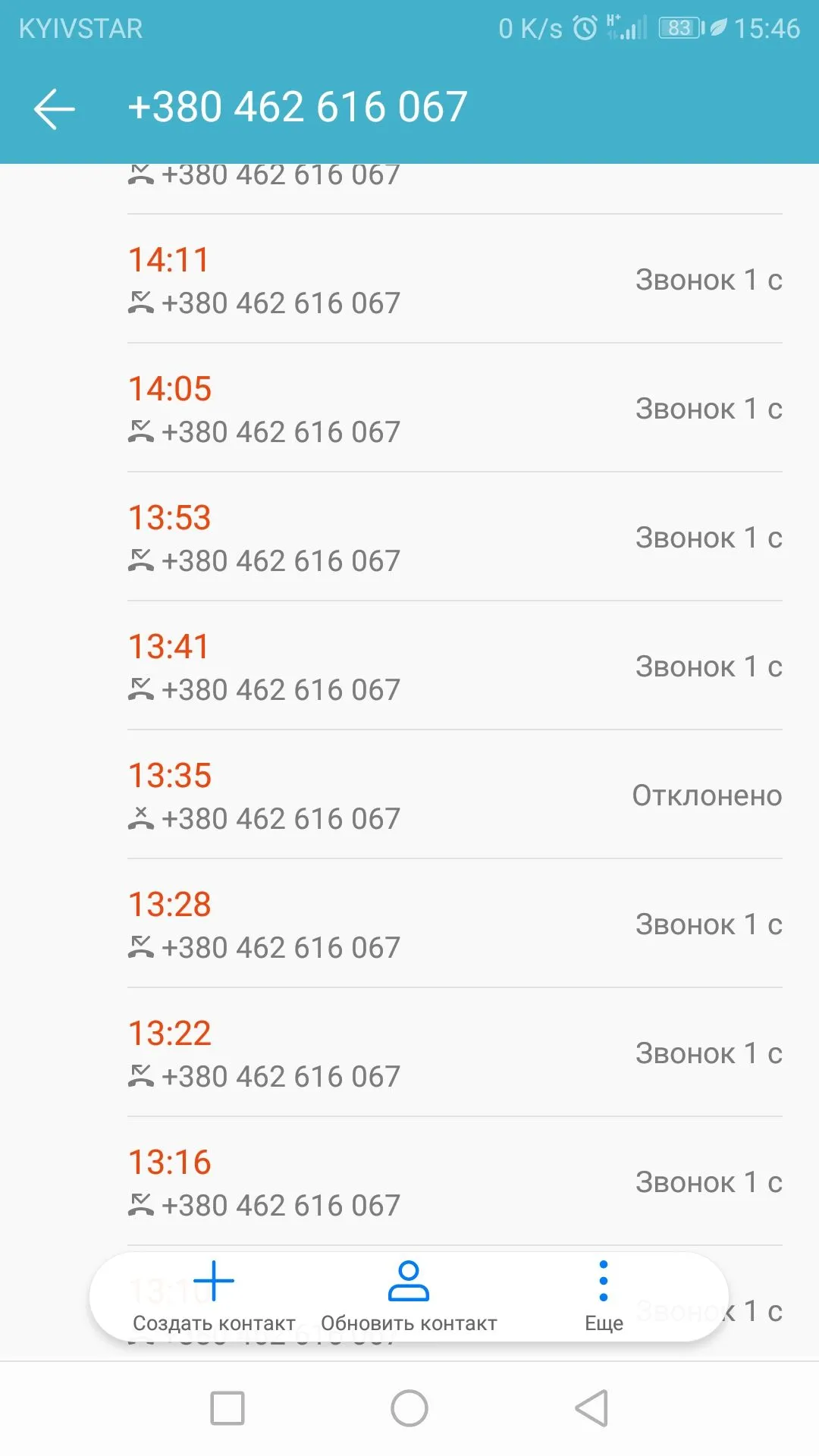Open the call entry from 13:22
This screenshot has width=819, height=1456.
coord(453,1053)
